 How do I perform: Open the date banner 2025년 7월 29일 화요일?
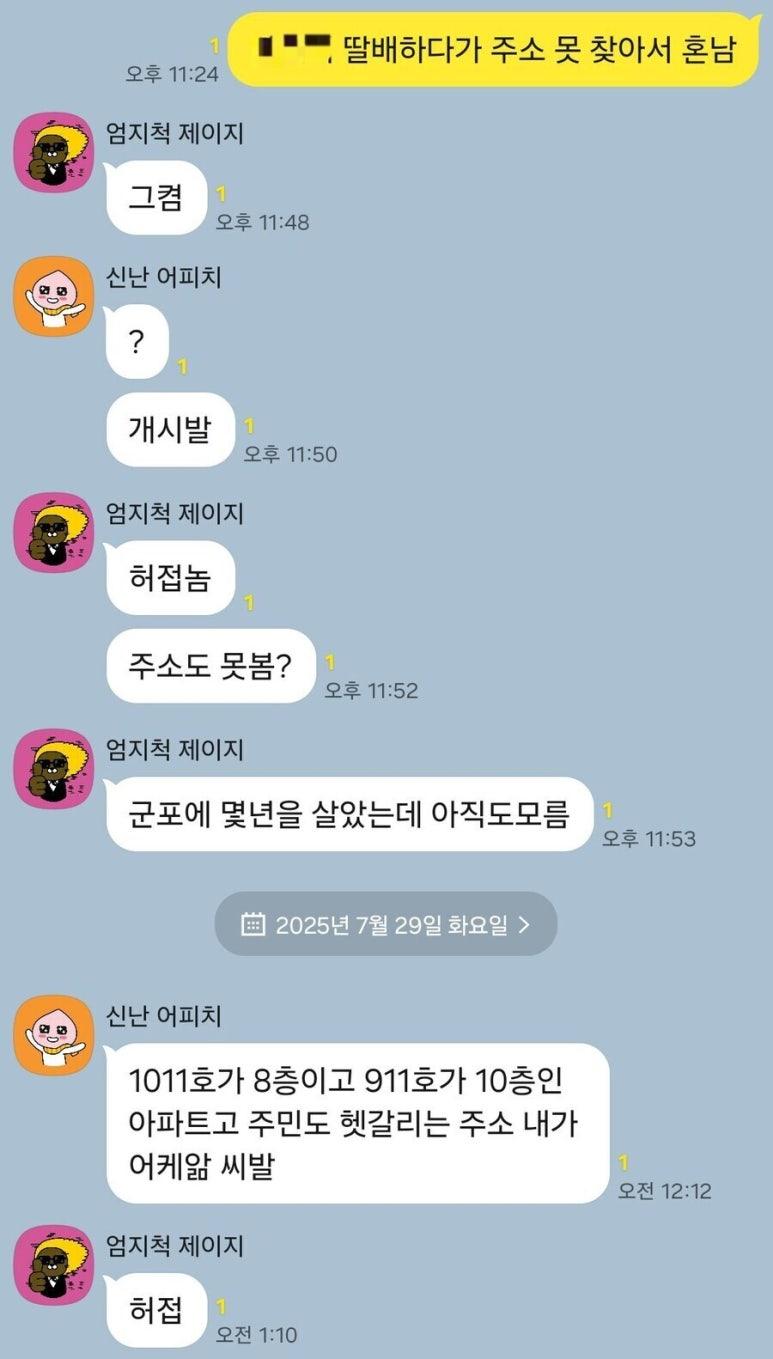(386, 923)
